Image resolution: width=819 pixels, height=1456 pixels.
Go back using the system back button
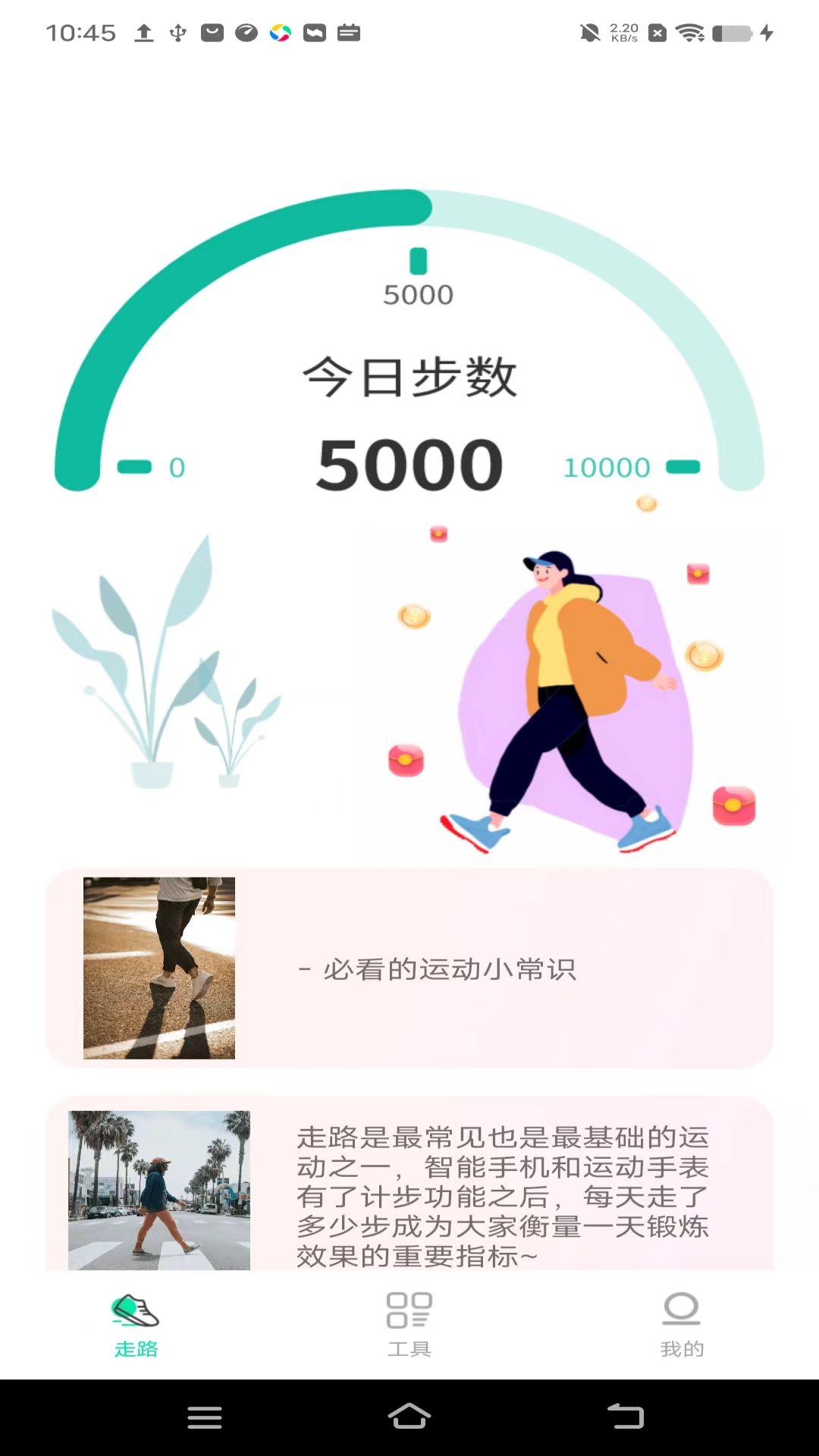click(626, 1416)
